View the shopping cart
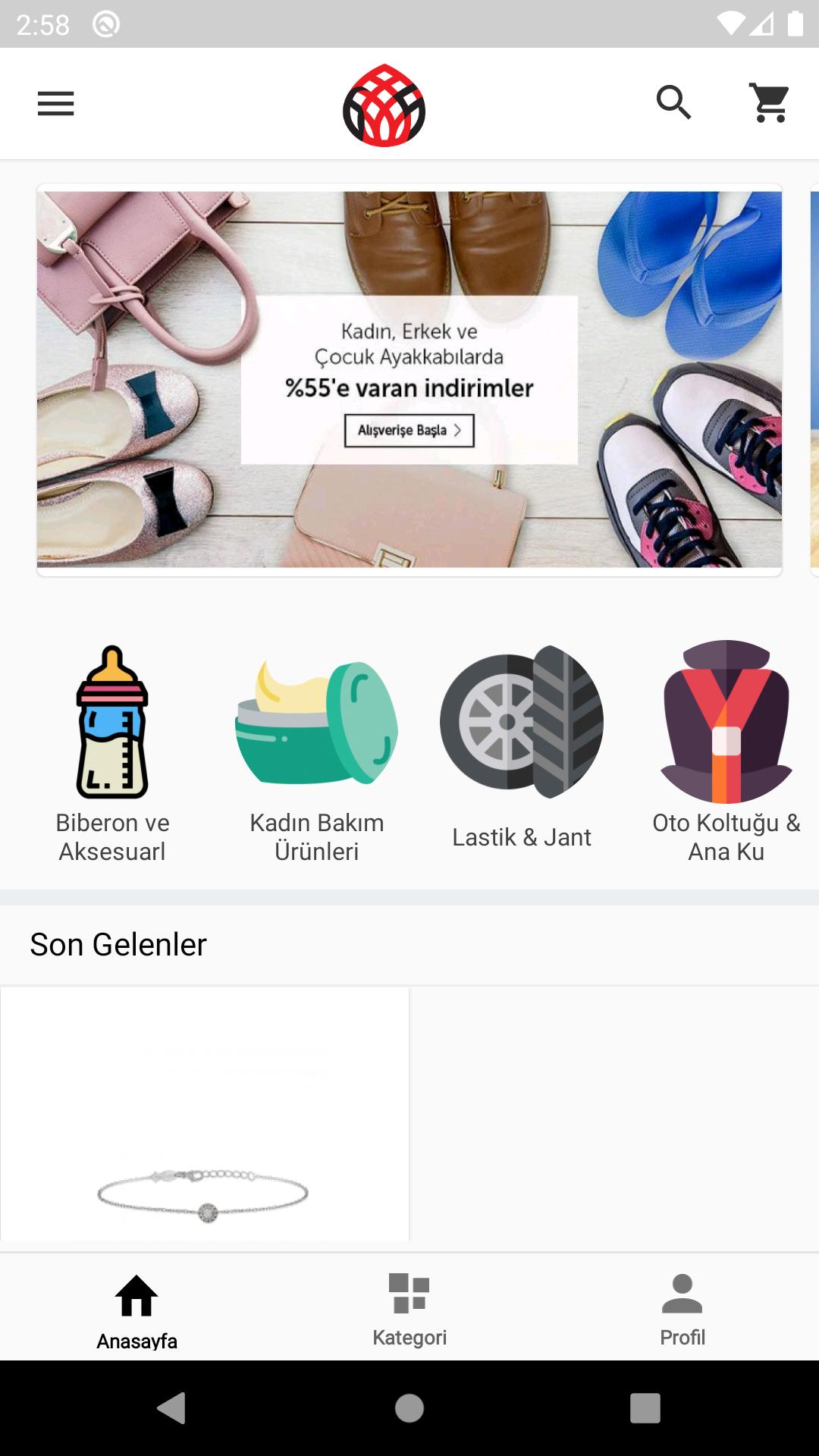Viewport: 819px width, 1456px height. pos(770,103)
